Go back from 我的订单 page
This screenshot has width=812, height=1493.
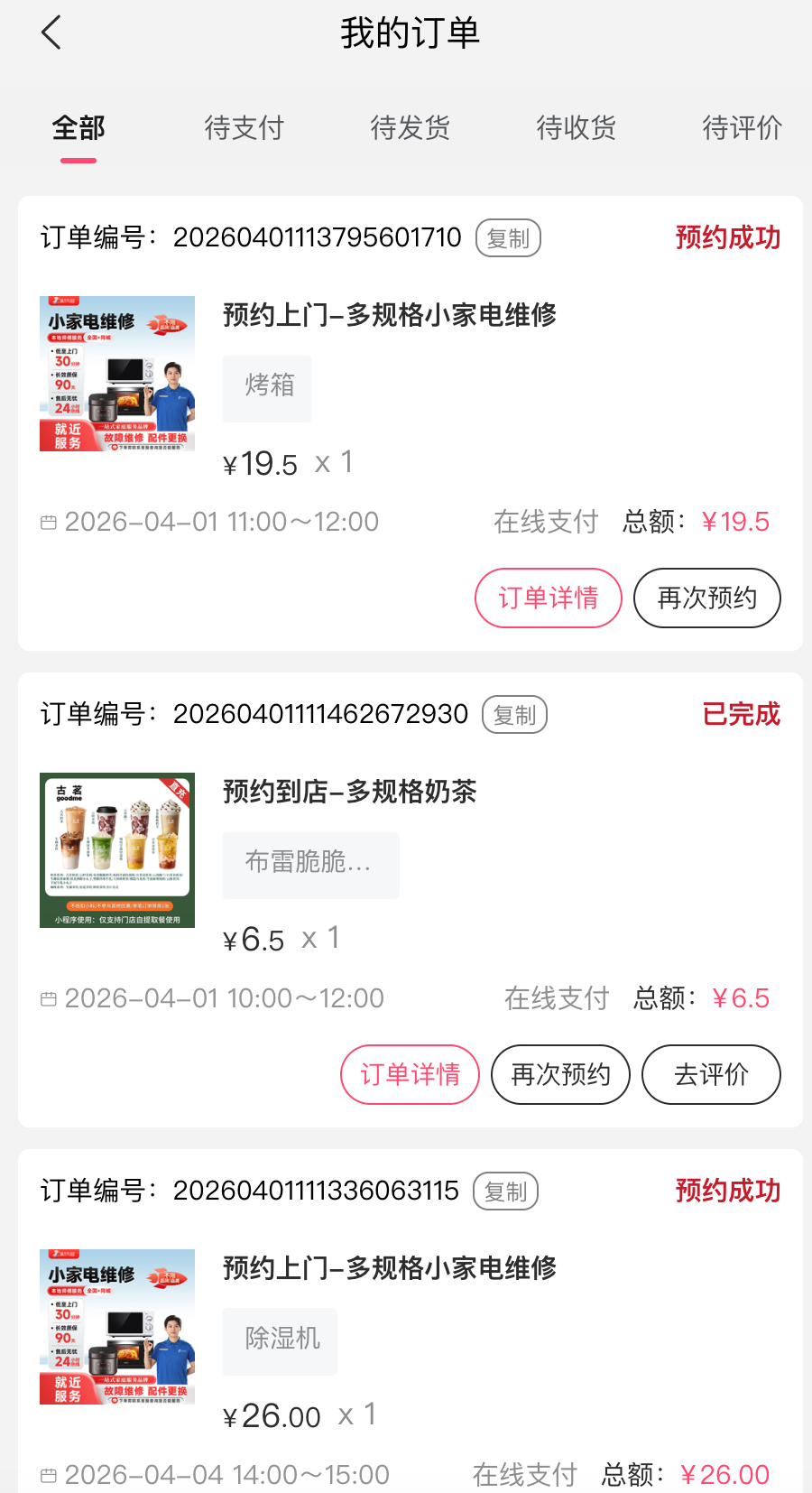point(51,32)
